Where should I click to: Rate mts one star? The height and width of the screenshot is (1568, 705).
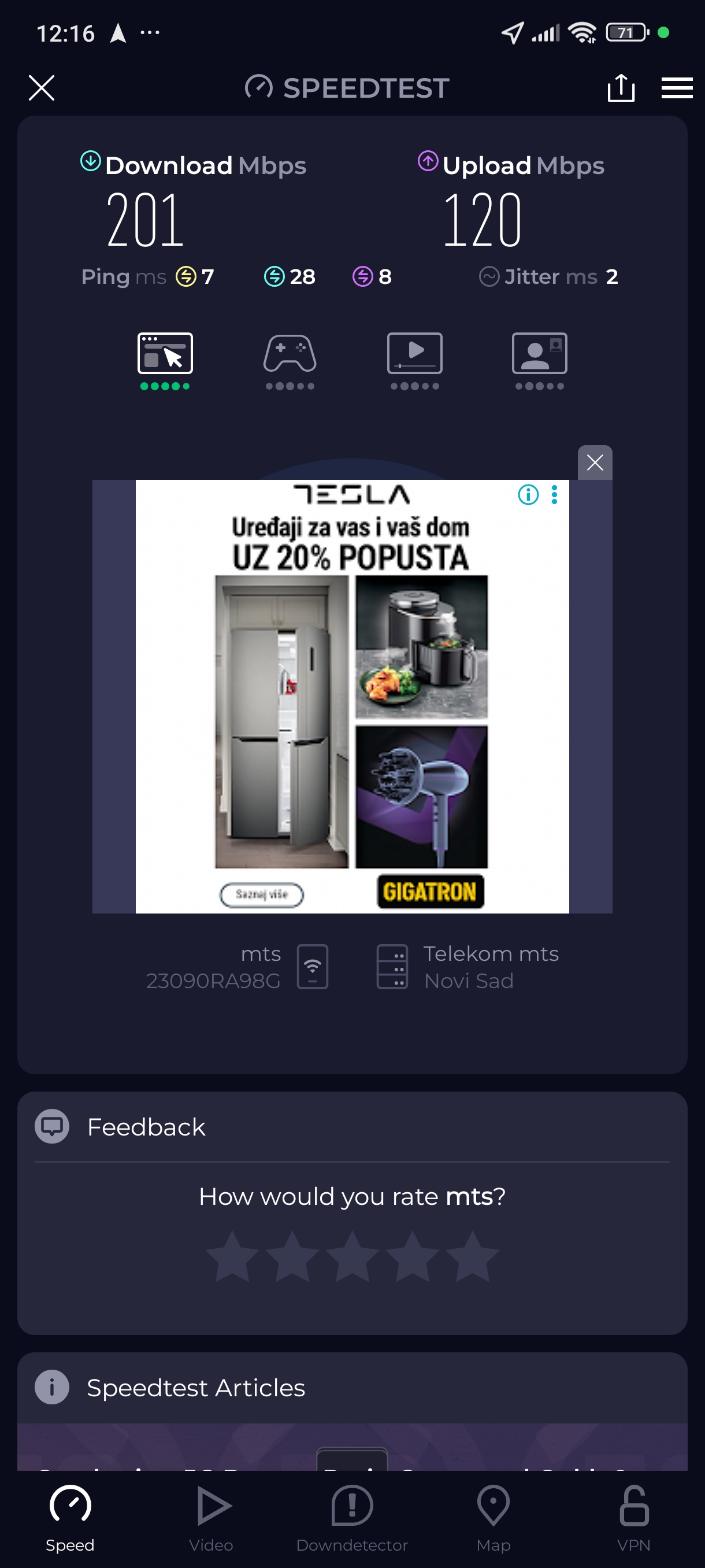pos(232,1257)
